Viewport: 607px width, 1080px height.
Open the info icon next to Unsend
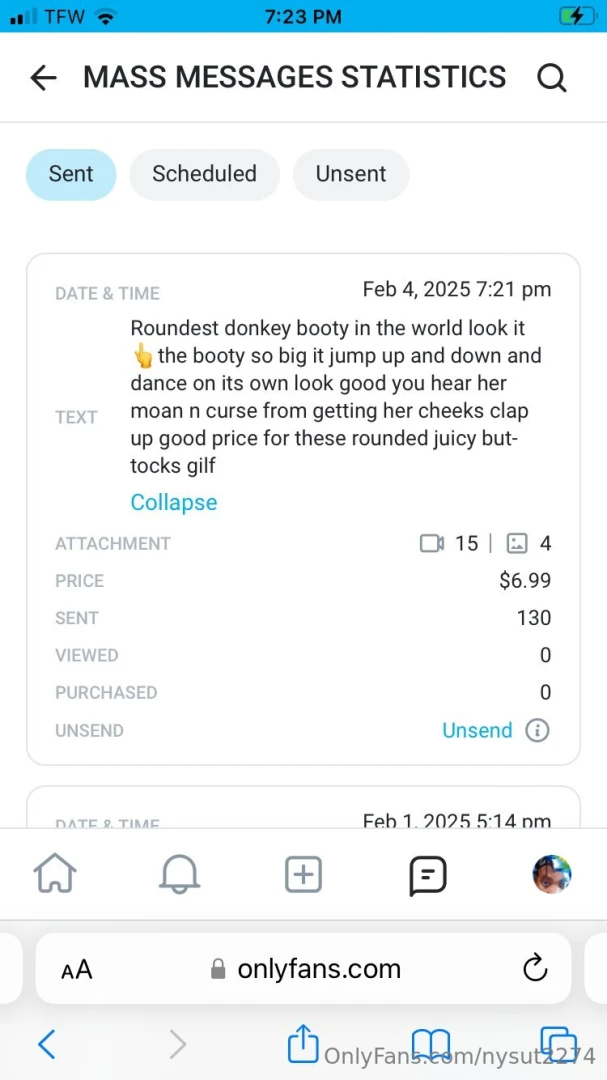pyautogui.click(x=537, y=730)
